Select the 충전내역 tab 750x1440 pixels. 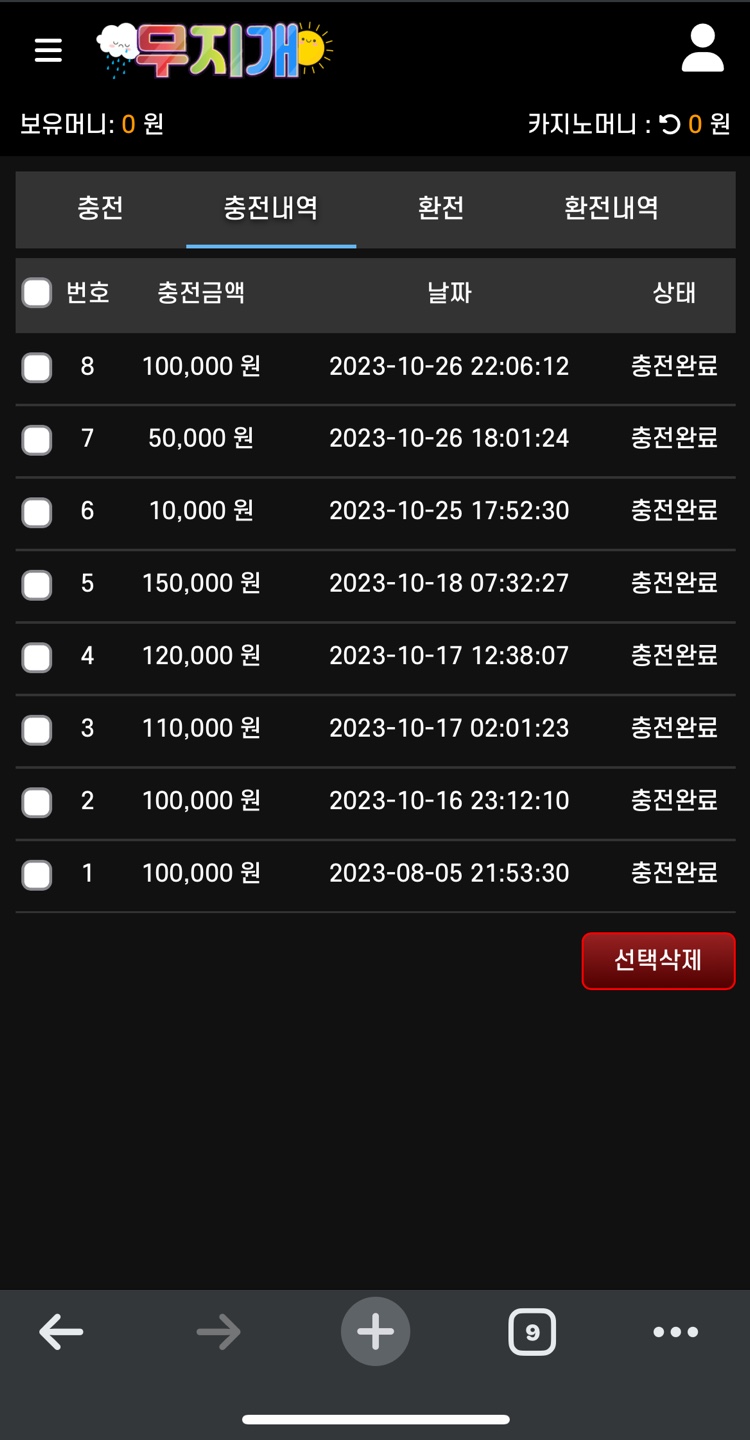(x=271, y=208)
